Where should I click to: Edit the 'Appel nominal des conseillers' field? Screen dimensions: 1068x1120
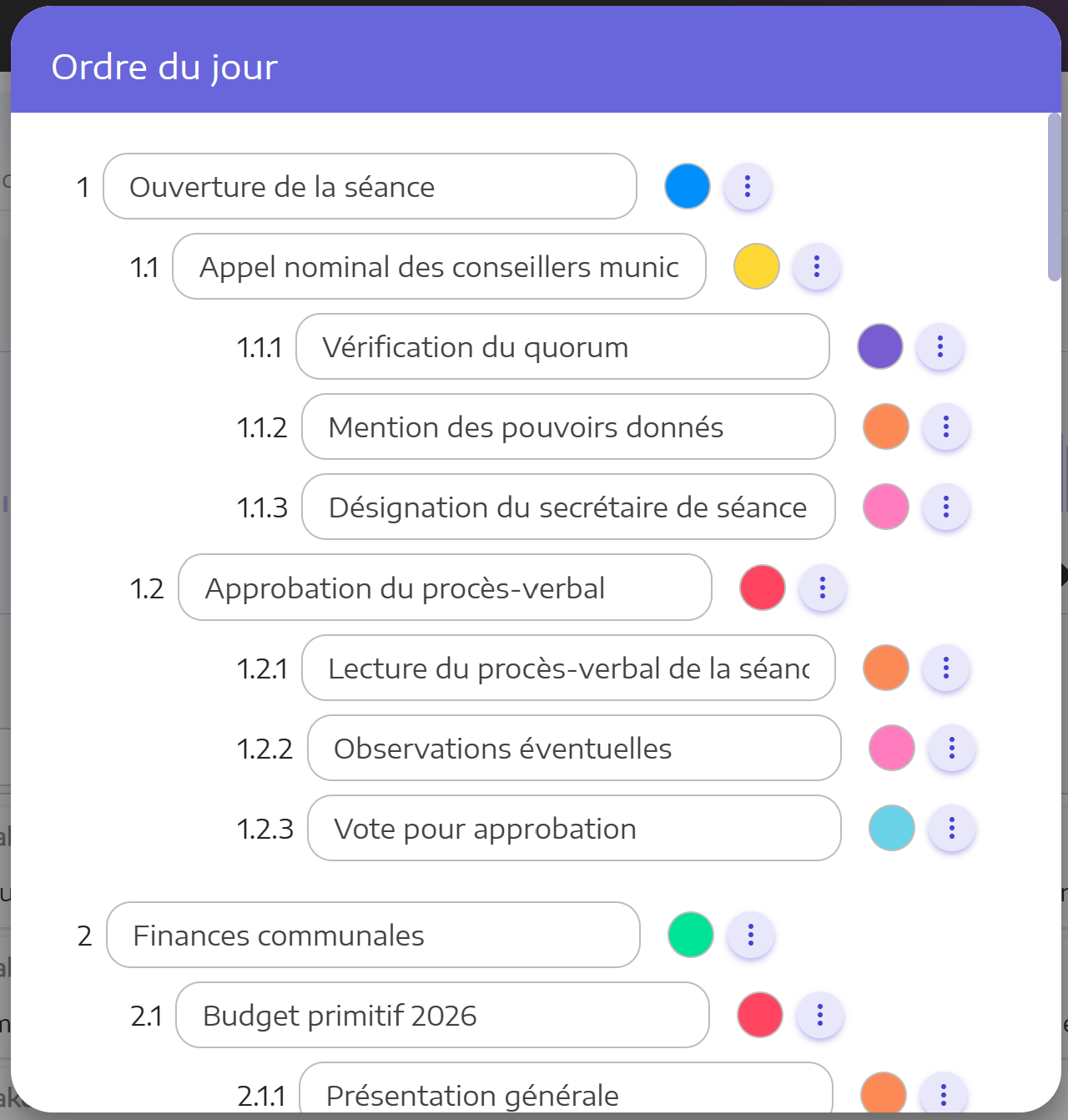click(438, 266)
